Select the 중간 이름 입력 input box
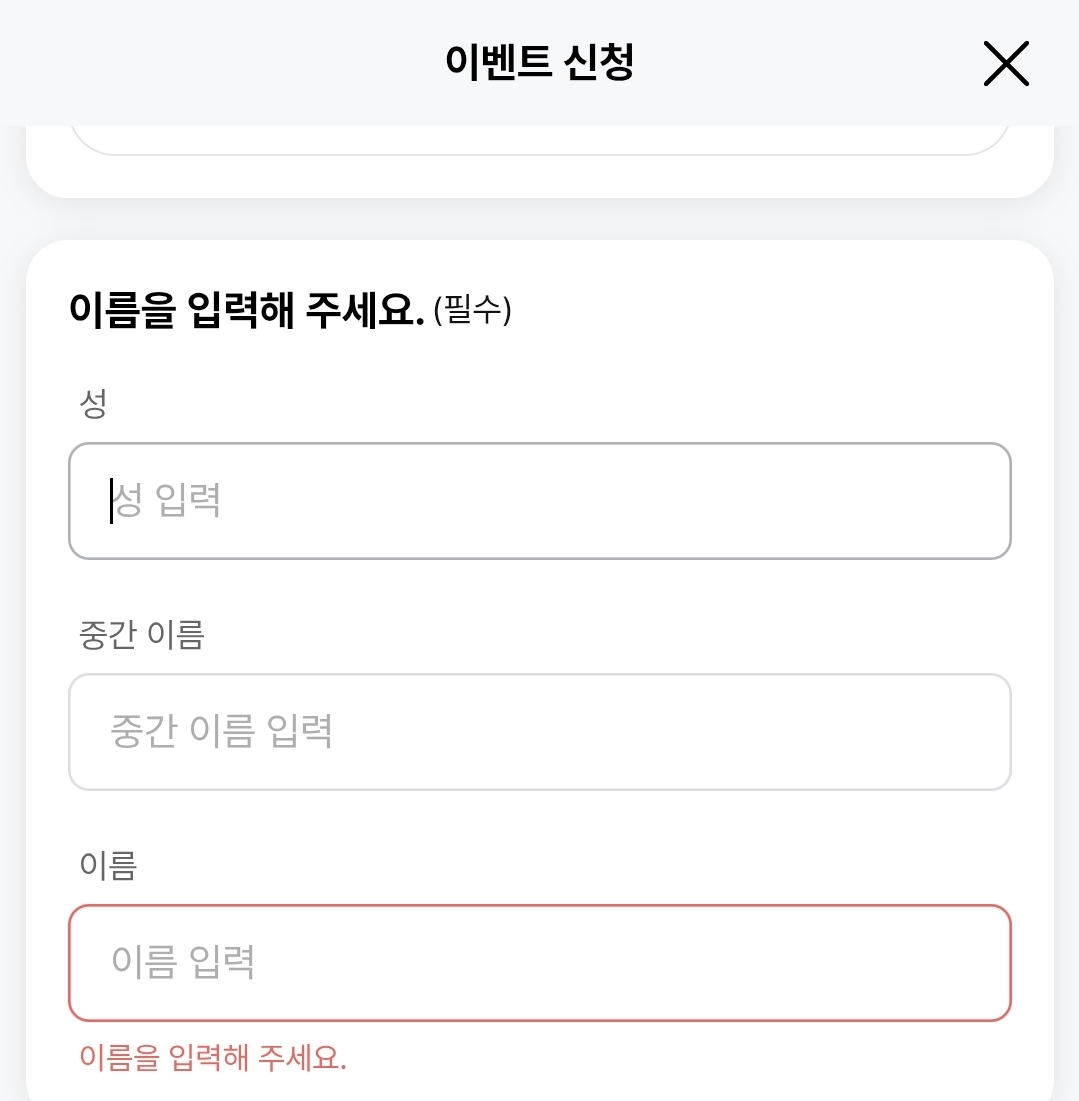The height and width of the screenshot is (1101, 1079). tap(540, 731)
